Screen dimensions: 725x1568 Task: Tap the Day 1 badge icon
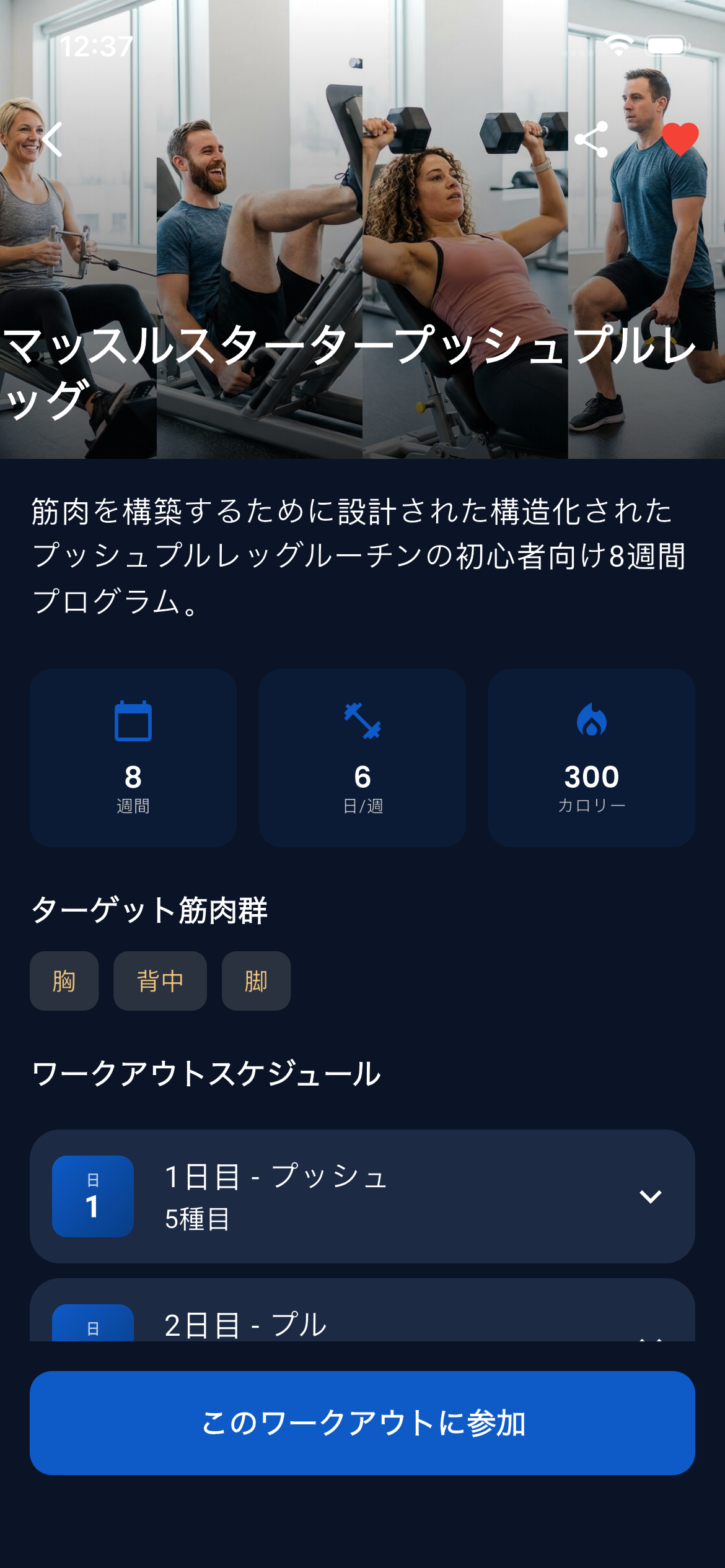92,1196
